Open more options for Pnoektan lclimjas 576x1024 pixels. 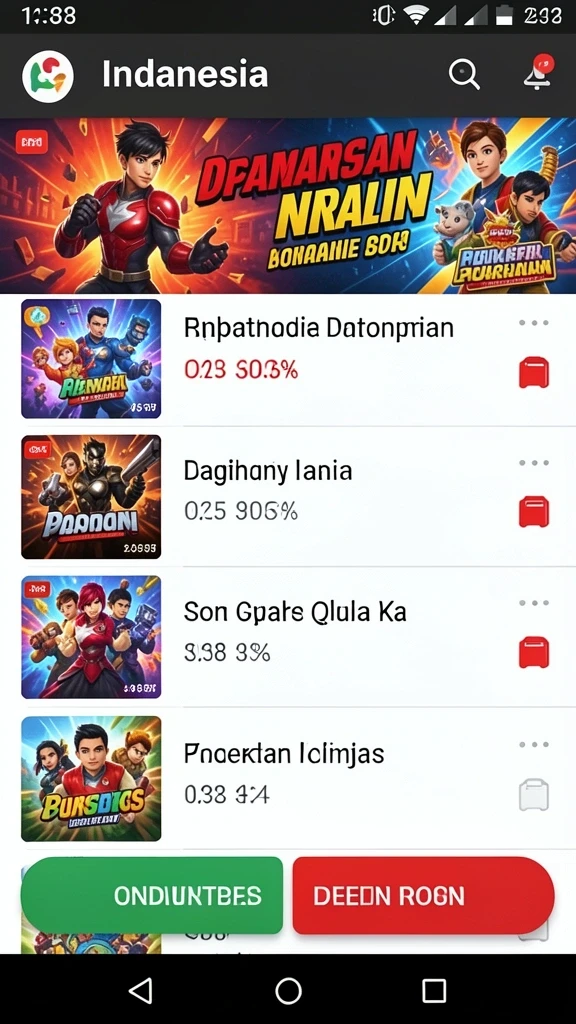534,744
